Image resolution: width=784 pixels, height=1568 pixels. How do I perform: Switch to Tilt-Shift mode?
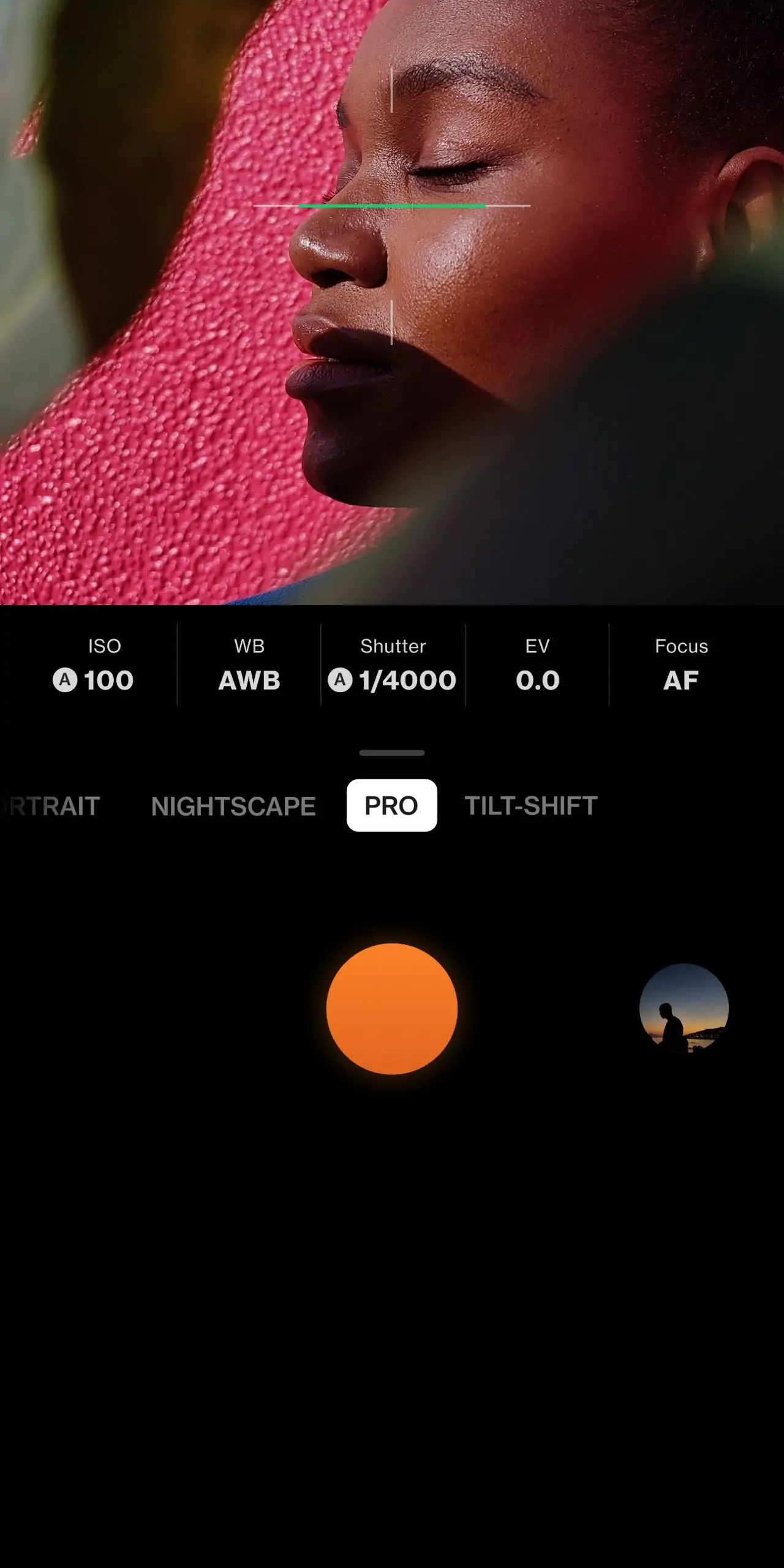pyautogui.click(x=530, y=806)
